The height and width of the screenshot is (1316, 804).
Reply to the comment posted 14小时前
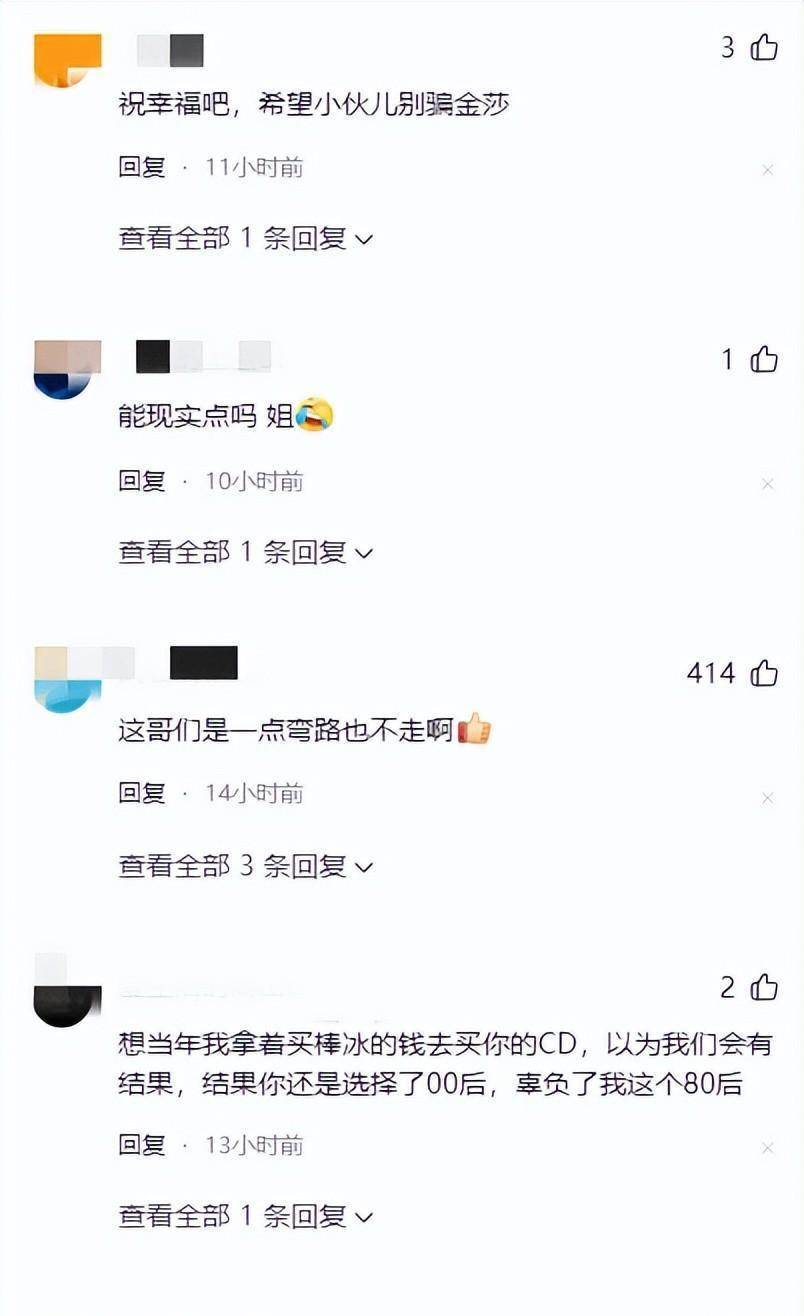pos(142,794)
